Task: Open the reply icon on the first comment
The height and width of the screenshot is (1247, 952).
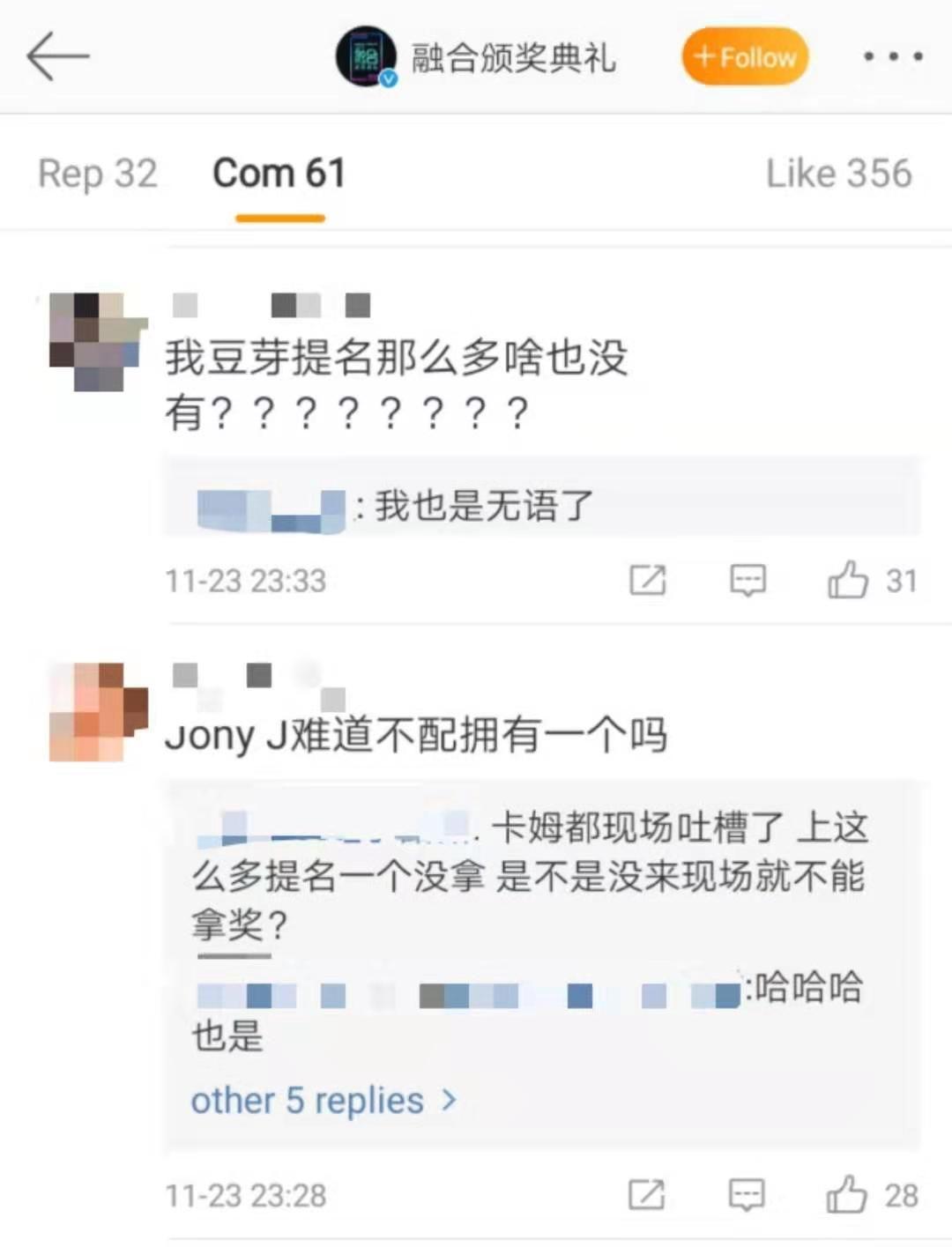Action: (746, 581)
